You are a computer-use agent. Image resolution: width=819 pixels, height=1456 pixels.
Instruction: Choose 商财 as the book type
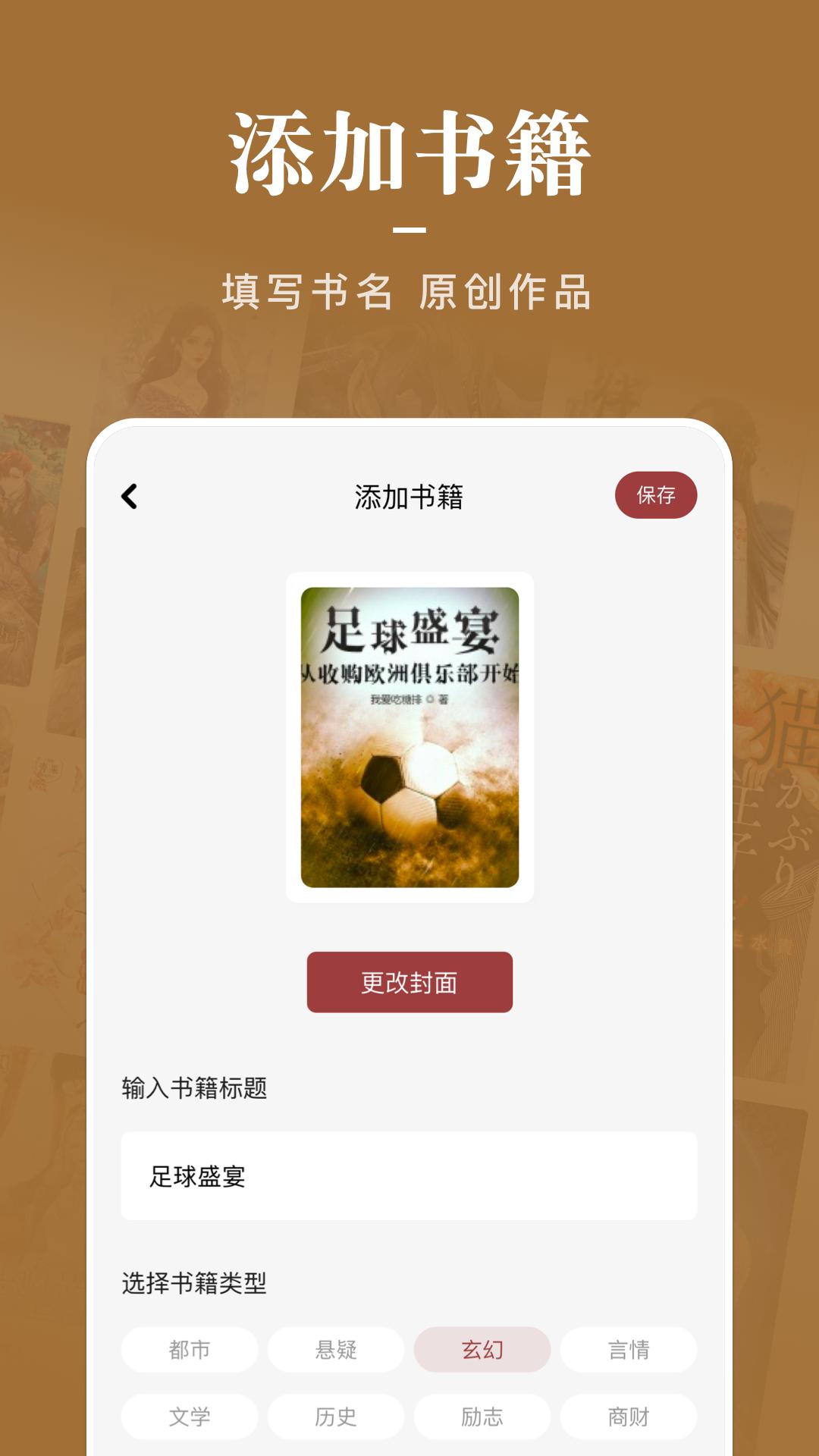point(629,1415)
